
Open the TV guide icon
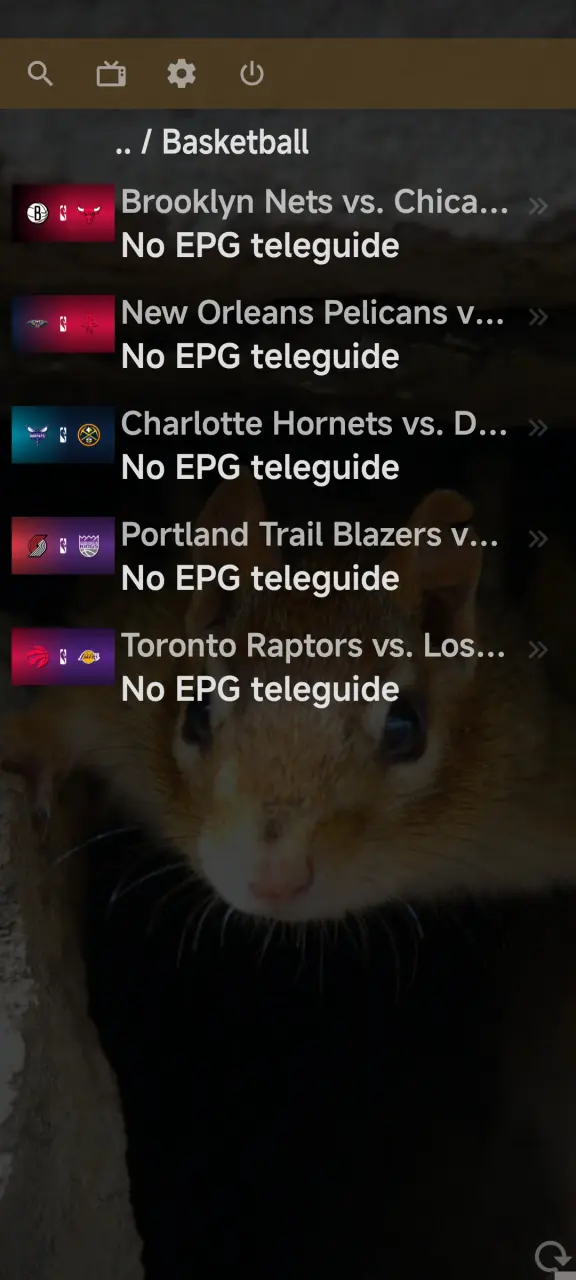[x=111, y=74]
